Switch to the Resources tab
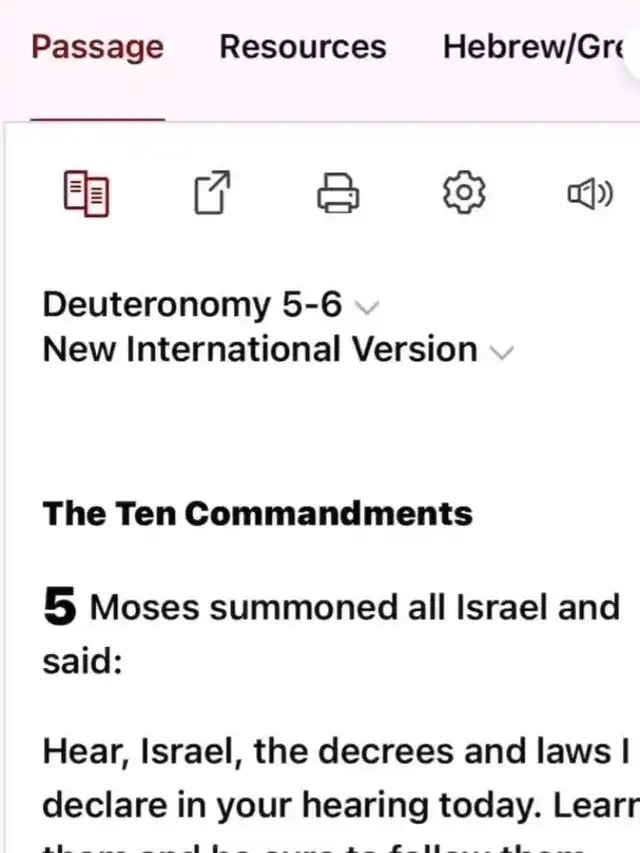Screen dimensions: 640x853 303,47
